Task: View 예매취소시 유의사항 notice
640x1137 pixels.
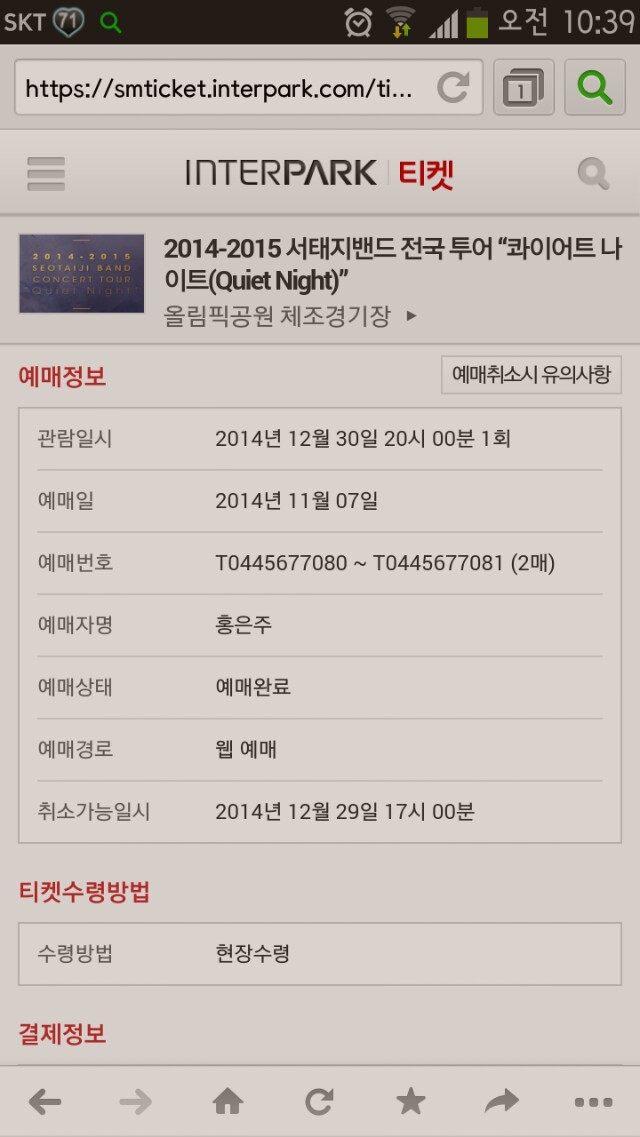Action: (x=531, y=375)
